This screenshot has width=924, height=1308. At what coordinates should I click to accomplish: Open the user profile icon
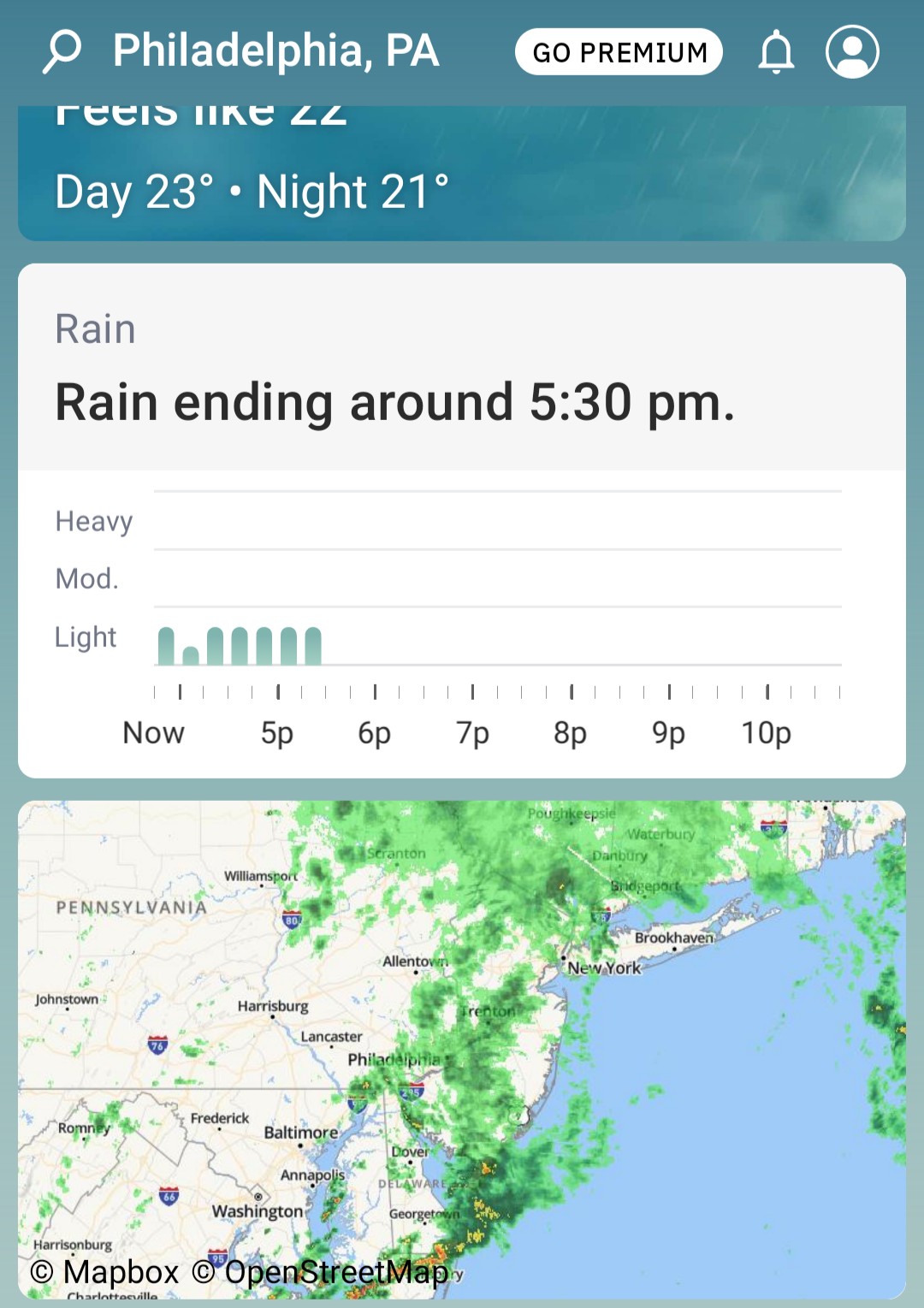click(852, 52)
